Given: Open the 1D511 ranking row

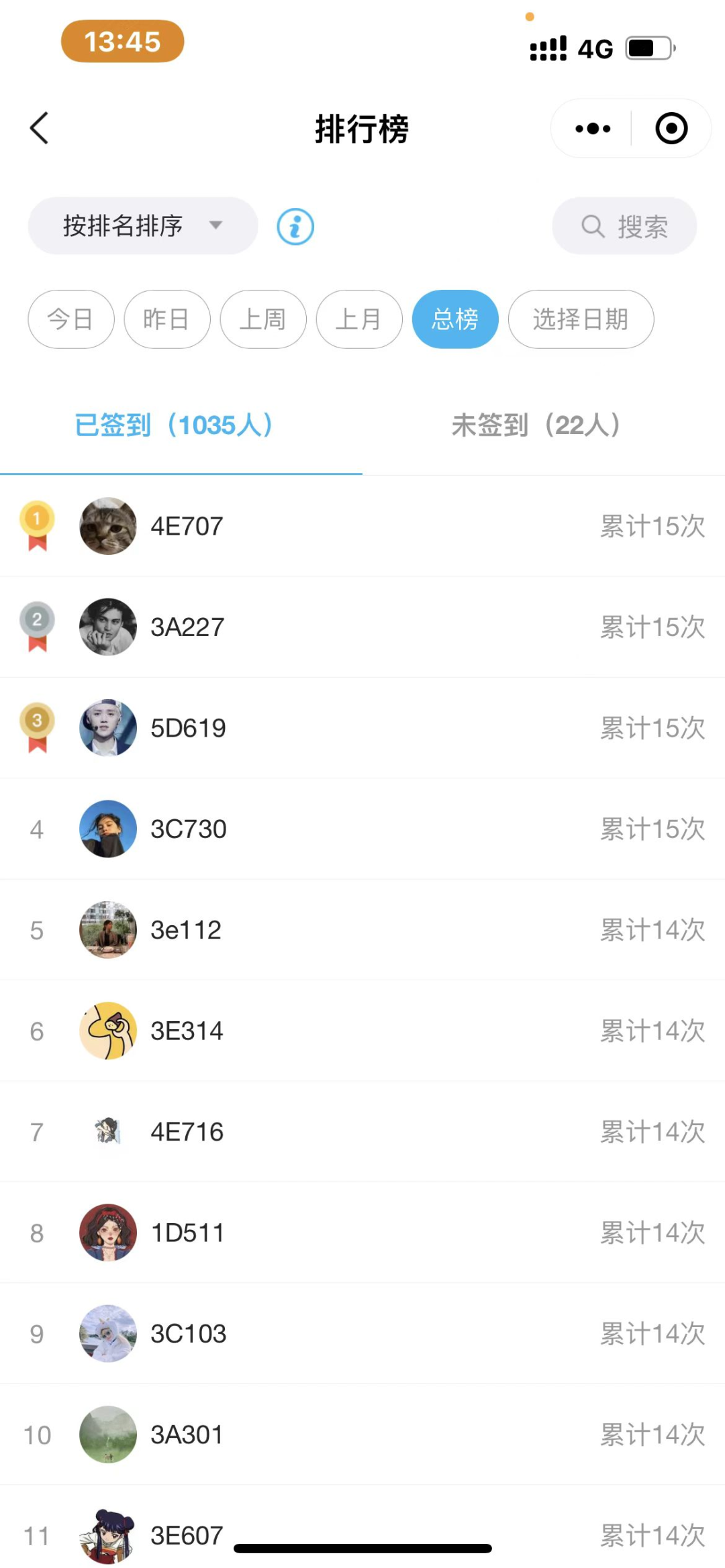Looking at the screenshot, I should click(x=187, y=1233).
